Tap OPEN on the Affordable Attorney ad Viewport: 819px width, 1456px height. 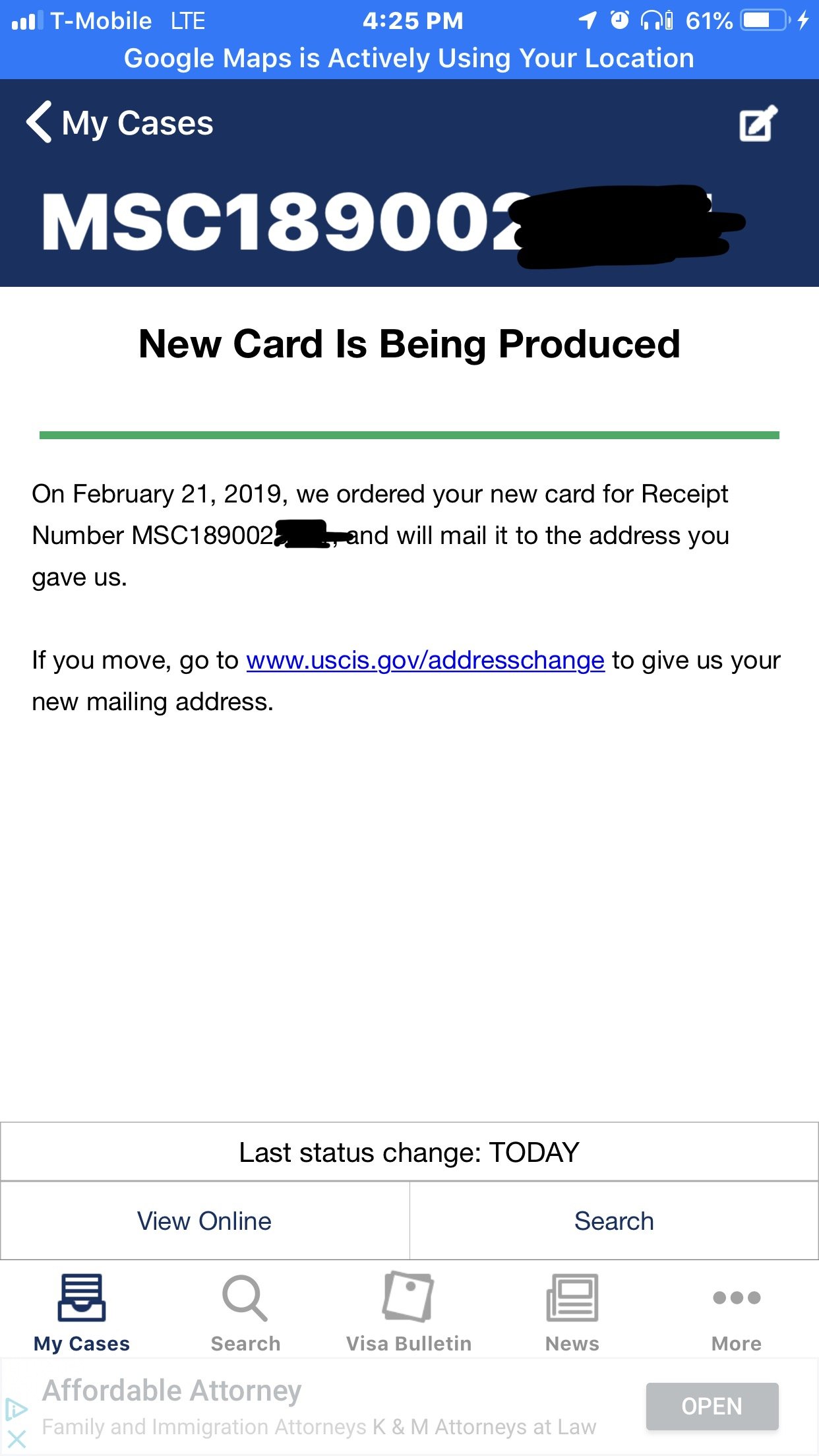point(712,1406)
